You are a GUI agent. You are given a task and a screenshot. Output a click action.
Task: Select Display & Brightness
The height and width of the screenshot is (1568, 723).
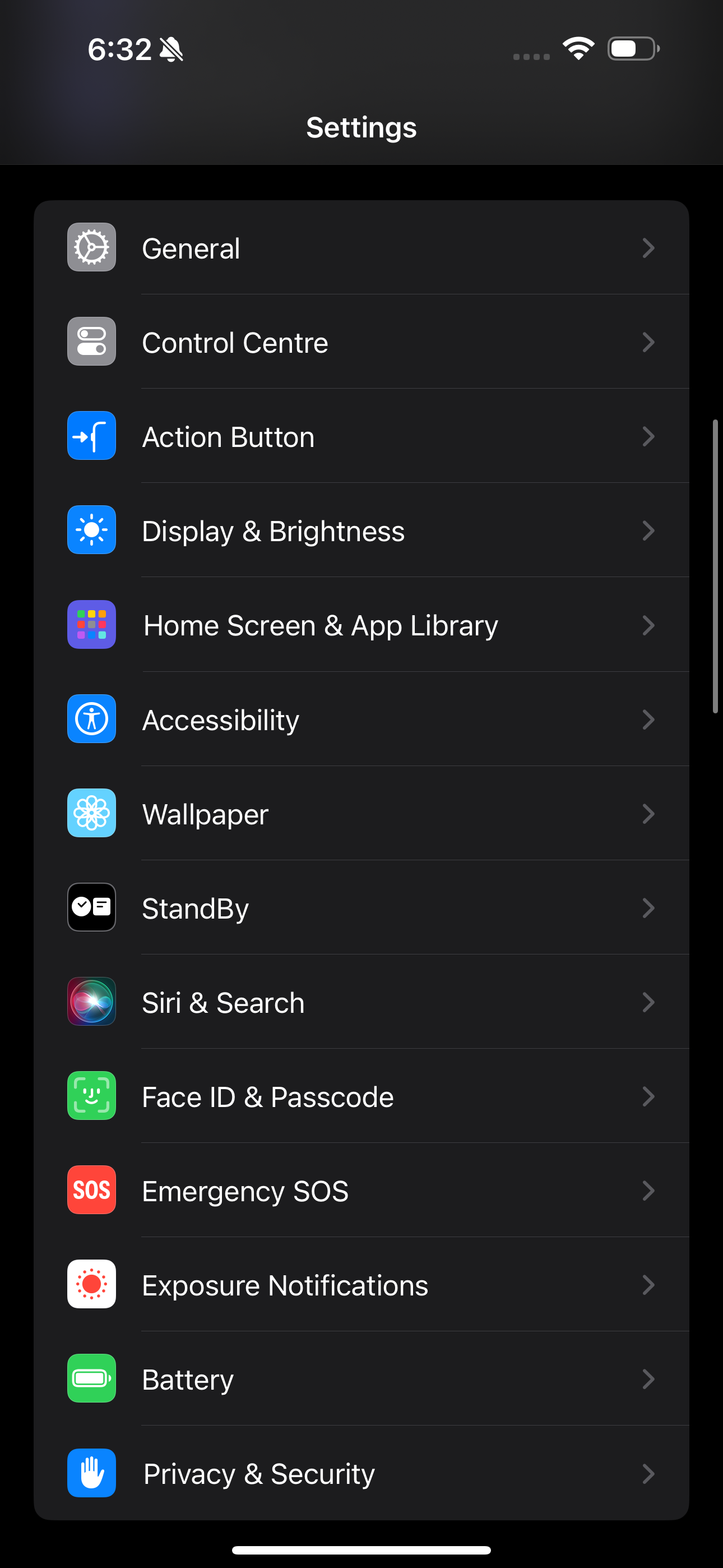pyautogui.click(x=361, y=531)
